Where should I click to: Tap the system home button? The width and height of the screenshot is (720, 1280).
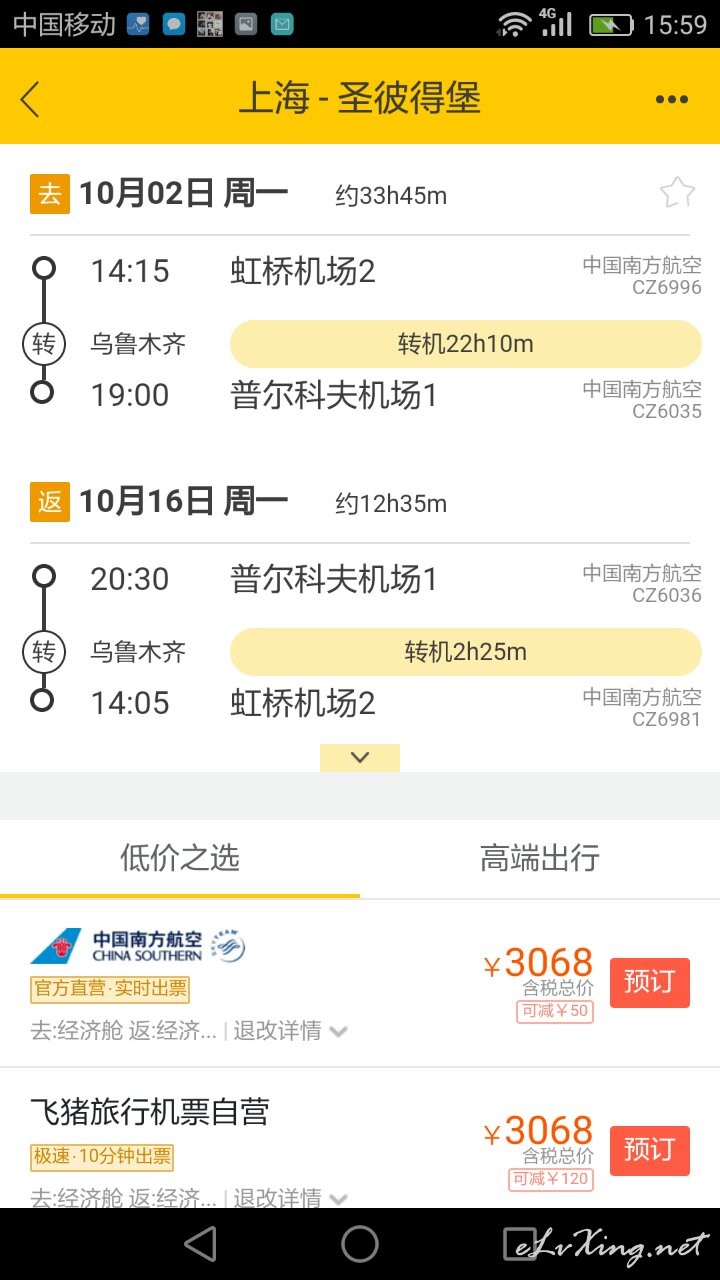(x=360, y=1244)
